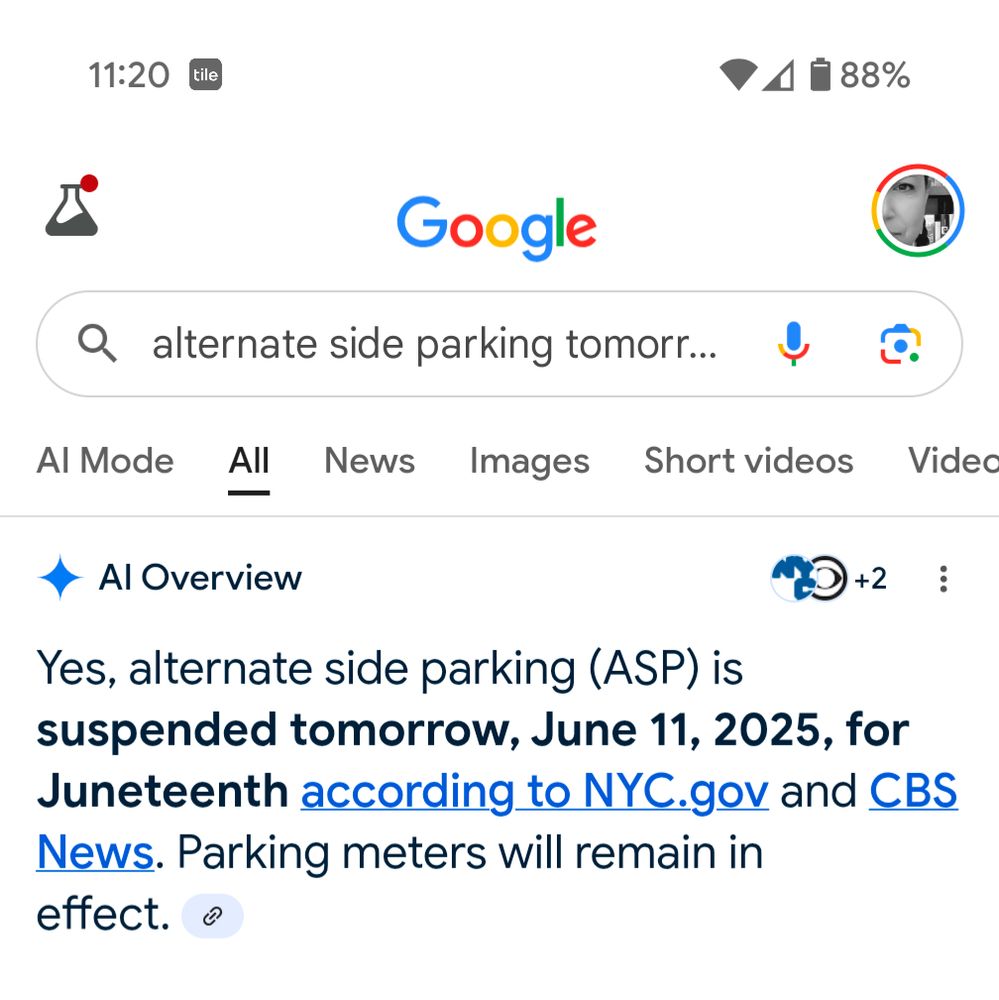Tap the tile notification in the status bar
This screenshot has height=1000, width=999.
coord(204,74)
